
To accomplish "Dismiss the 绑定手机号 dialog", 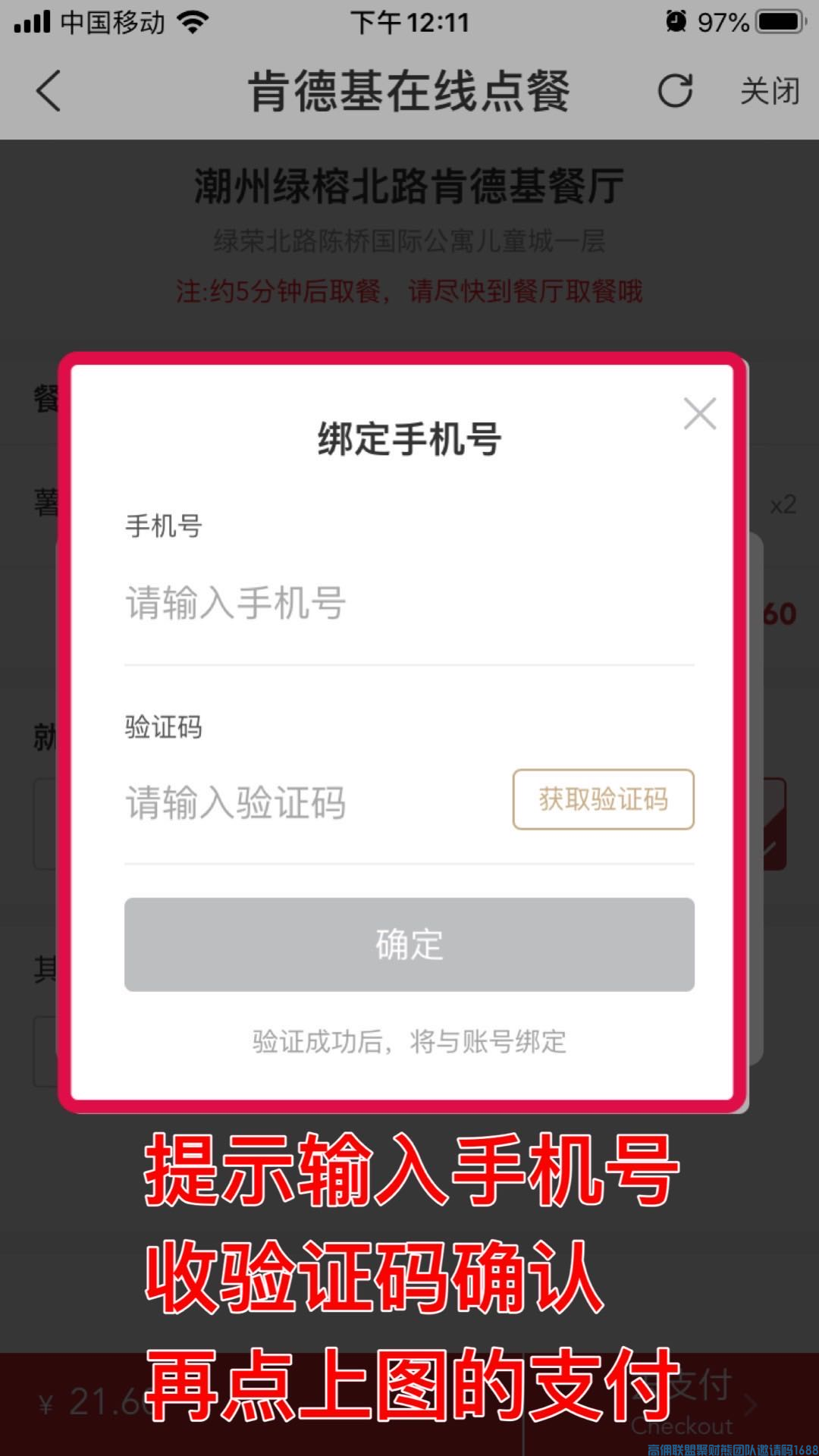I will (699, 414).
